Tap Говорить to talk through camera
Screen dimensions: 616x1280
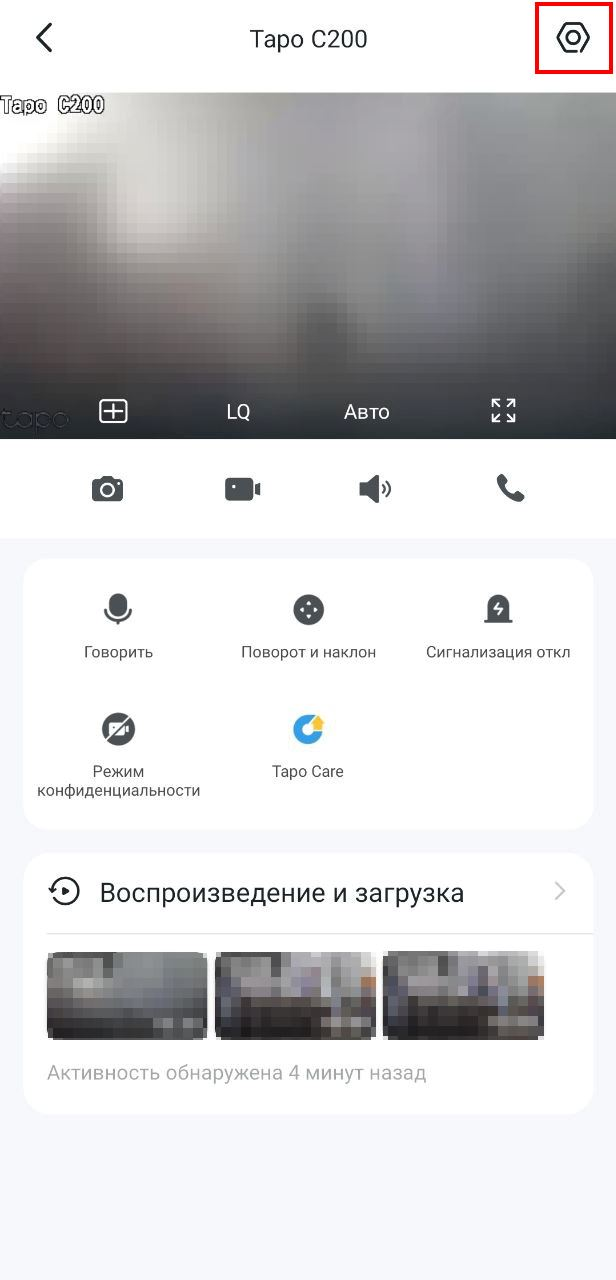click(118, 626)
